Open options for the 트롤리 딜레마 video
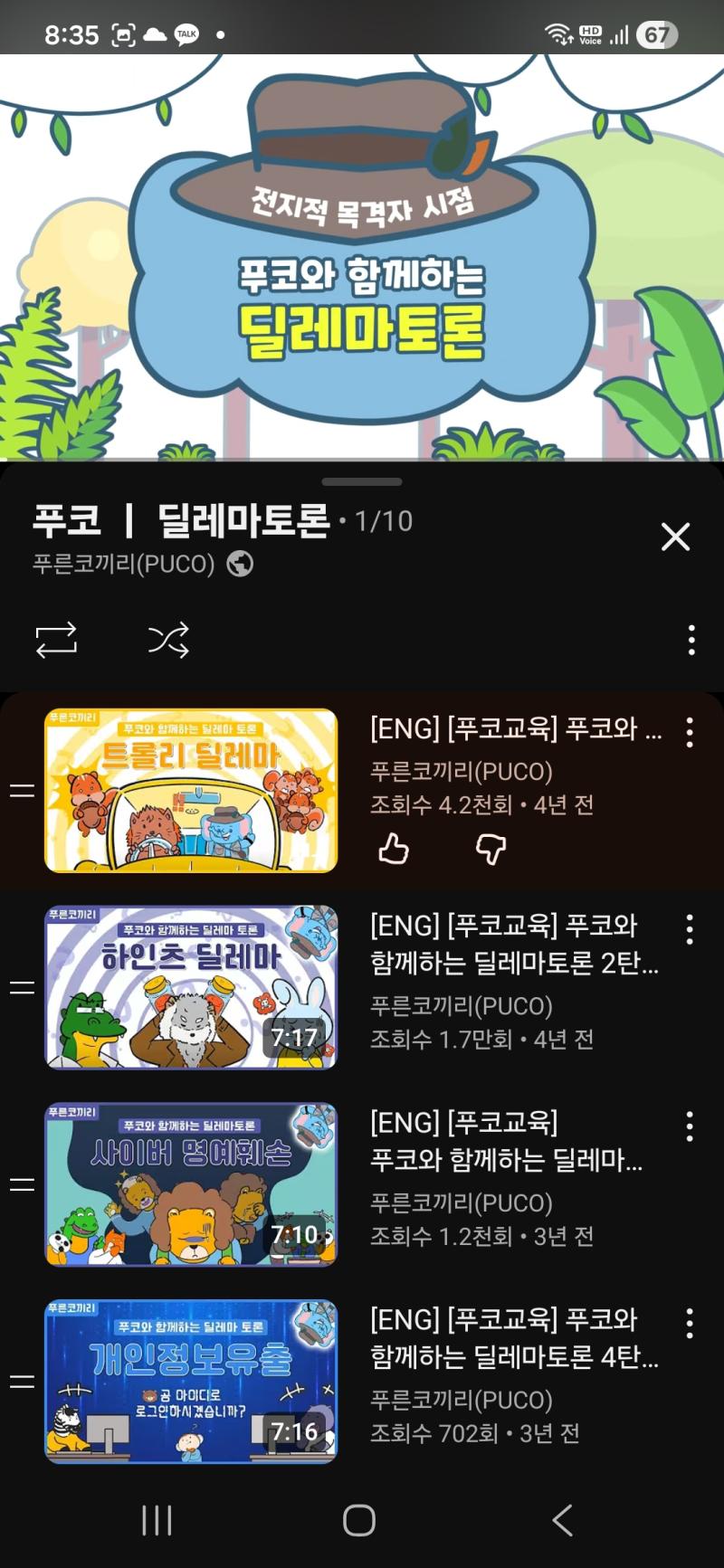This screenshot has height=1568, width=724. coord(690,732)
